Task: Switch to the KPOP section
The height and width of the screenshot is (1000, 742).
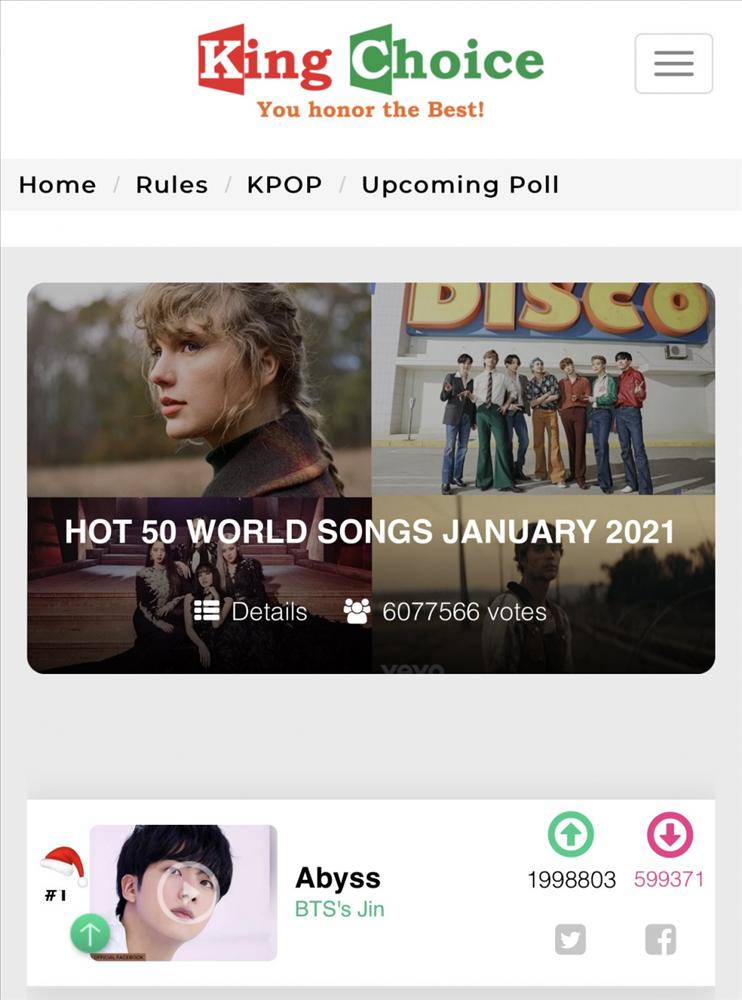Action: point(285,184)
